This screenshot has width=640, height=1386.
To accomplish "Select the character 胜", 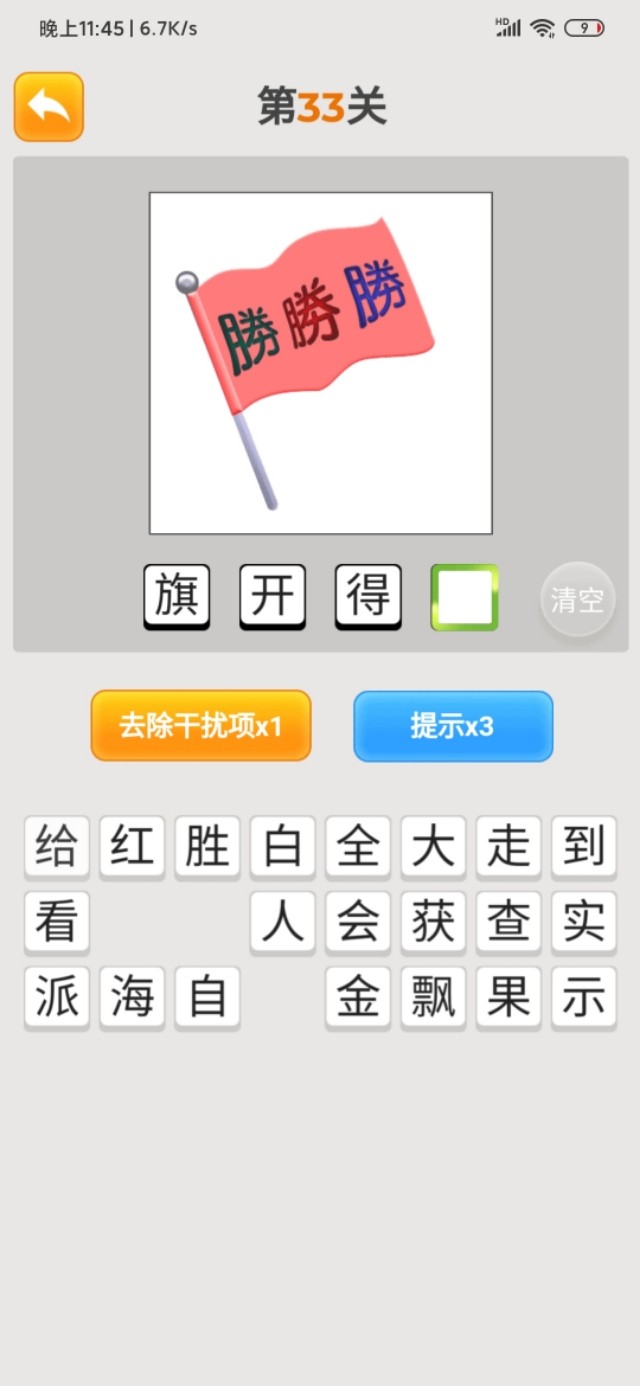I will 207,847.
